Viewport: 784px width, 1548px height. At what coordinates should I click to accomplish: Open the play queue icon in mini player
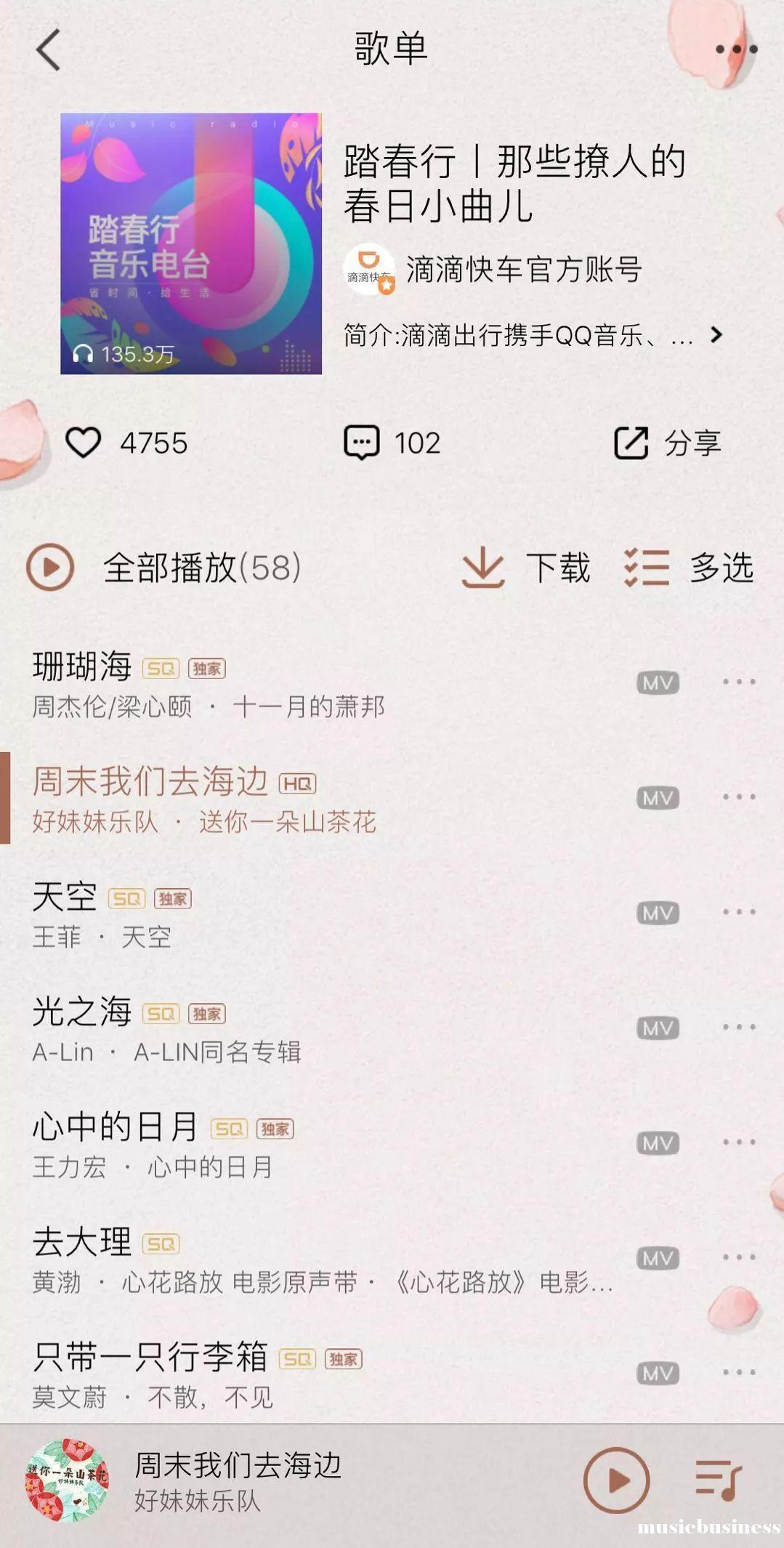[718, 1480]
